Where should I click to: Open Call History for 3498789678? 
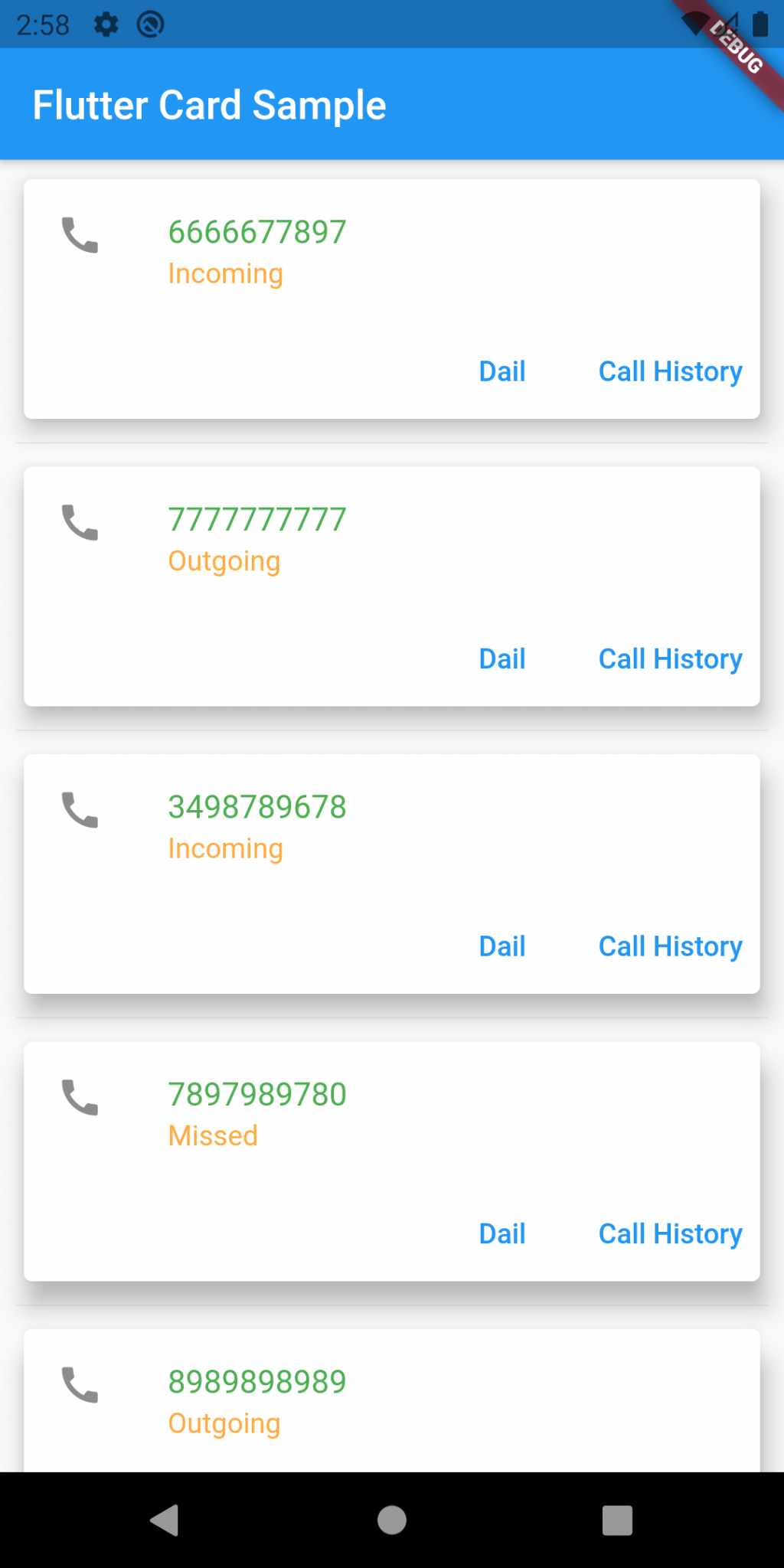coord(670,946)
